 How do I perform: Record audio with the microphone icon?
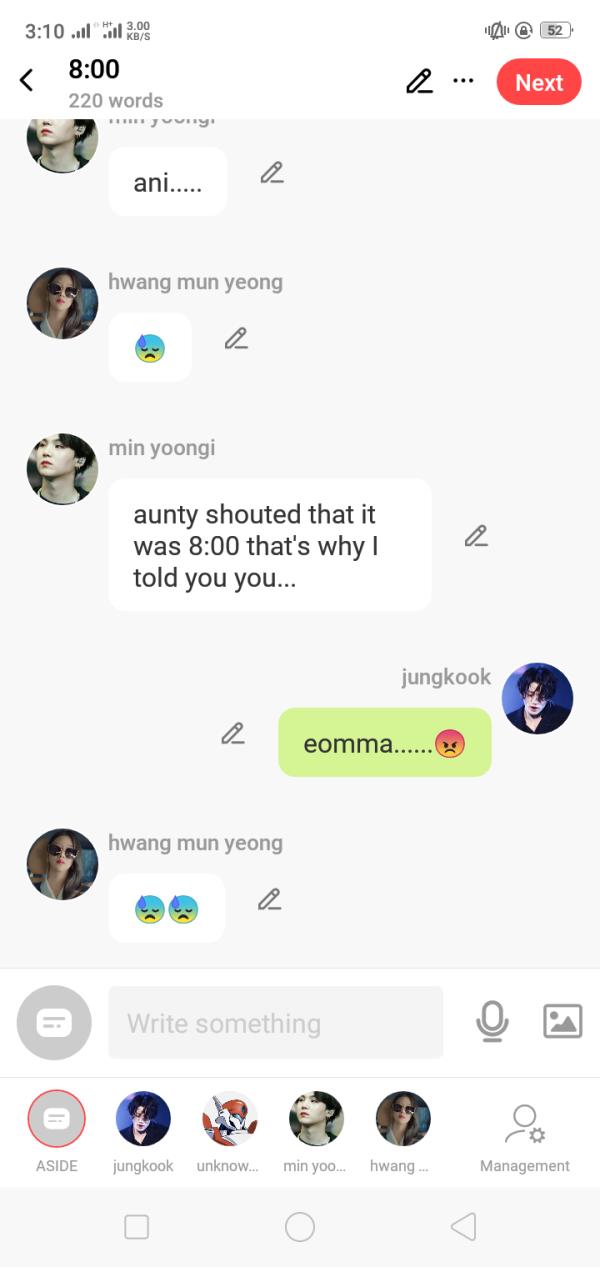[492, 1021]
